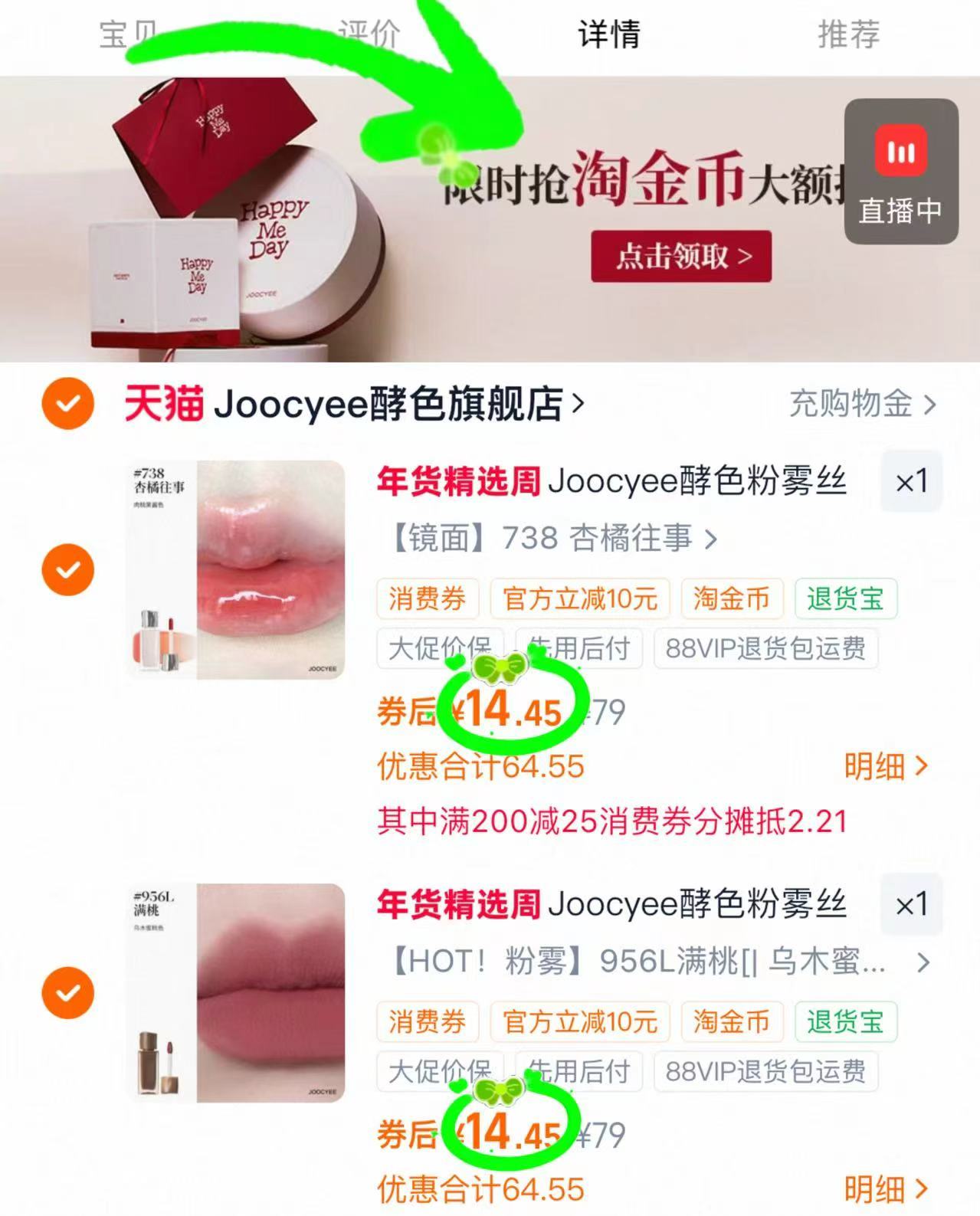The height and width of the screenshot is (1216, 980).
Task: Click the 淘金币 badge on the first item
Action: (733, 600)
